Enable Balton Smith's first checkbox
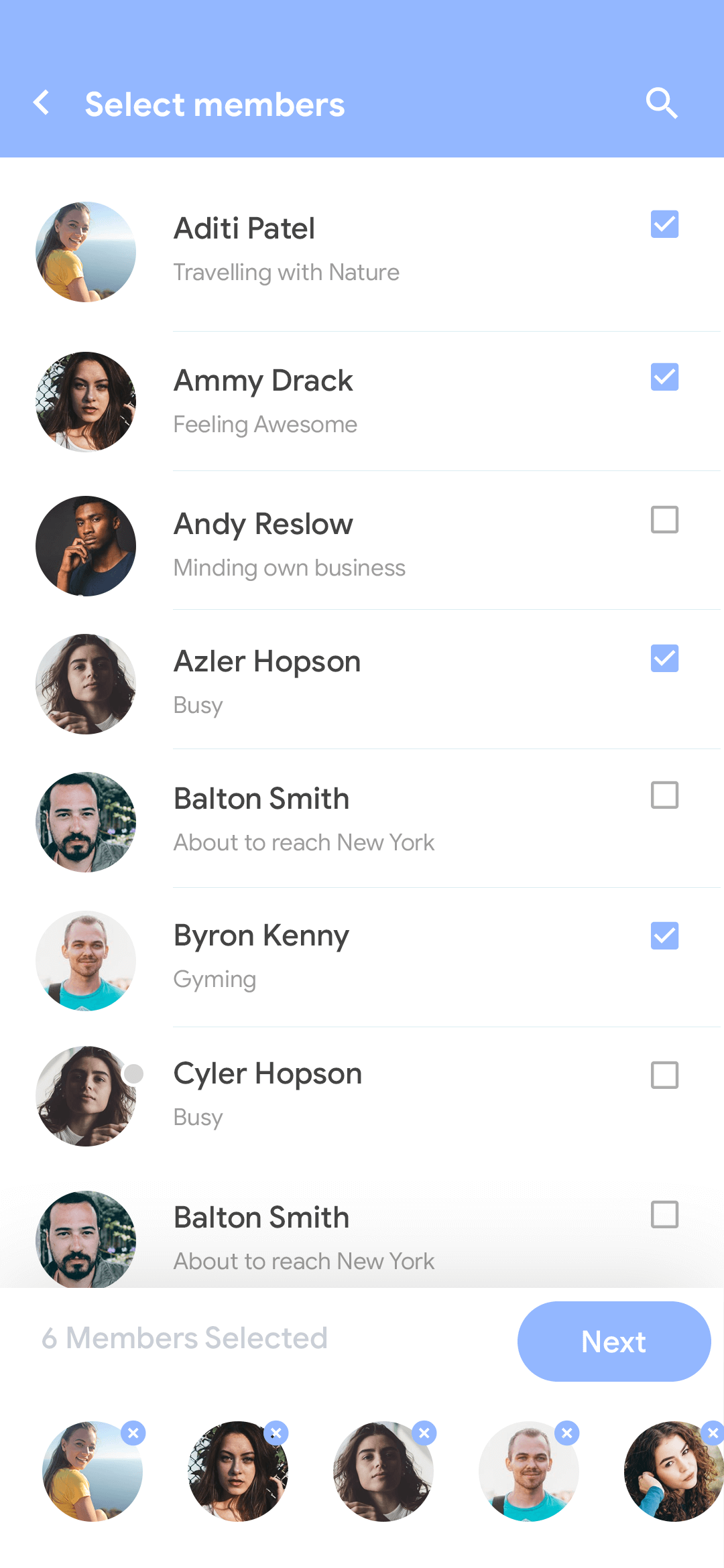724x1568 pixels. [x=664, y=796]
